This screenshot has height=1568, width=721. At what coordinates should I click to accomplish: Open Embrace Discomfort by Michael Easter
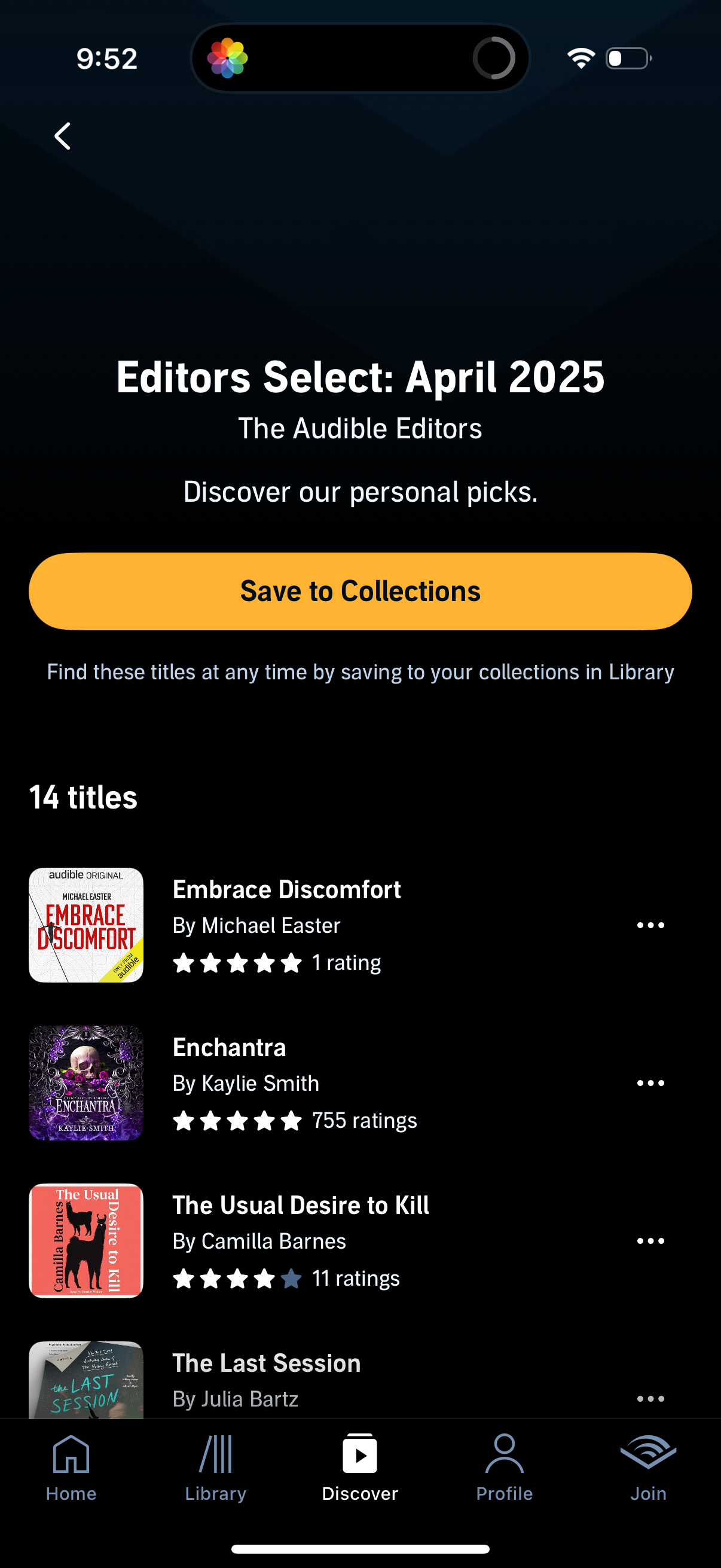pyautogui.click(x=286, y=889)
